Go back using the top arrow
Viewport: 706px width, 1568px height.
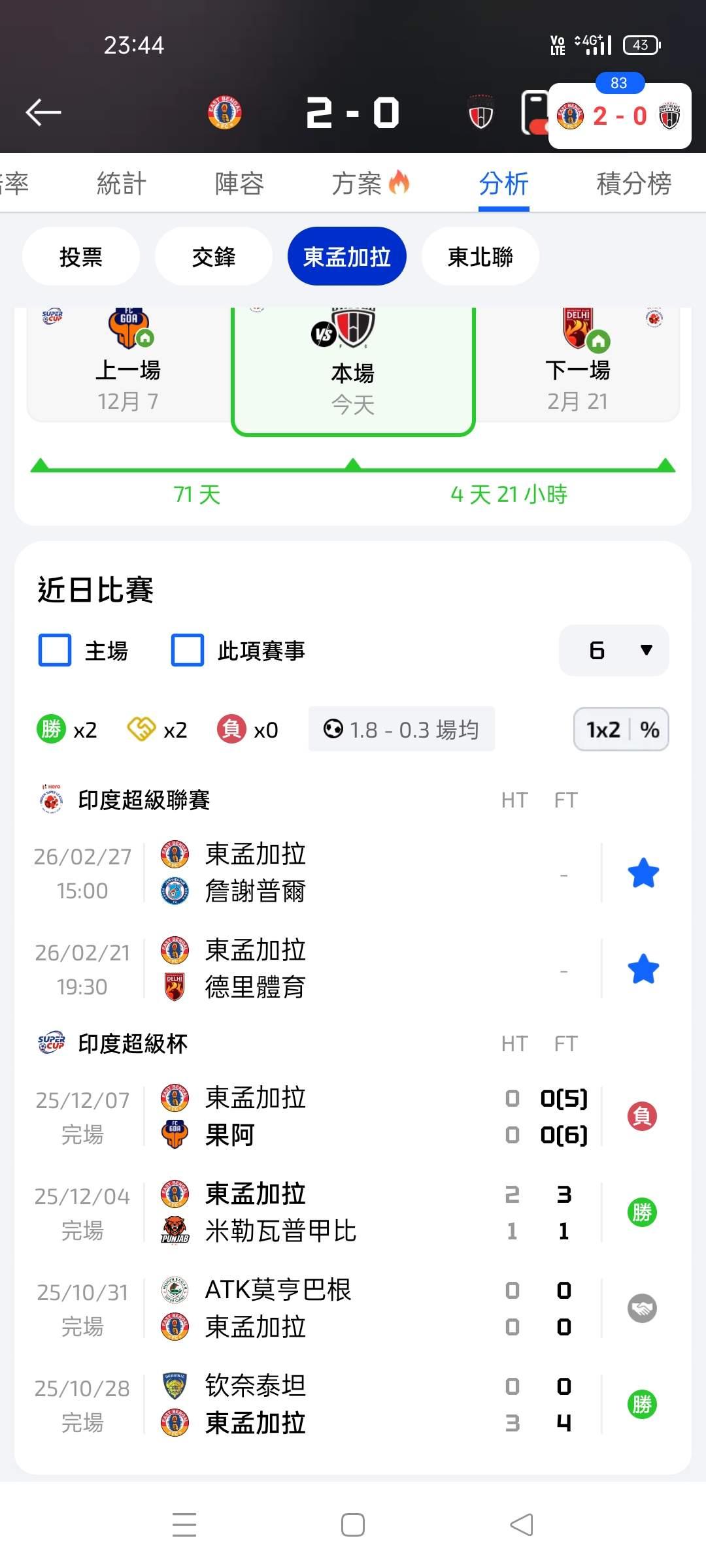[43, 112]
